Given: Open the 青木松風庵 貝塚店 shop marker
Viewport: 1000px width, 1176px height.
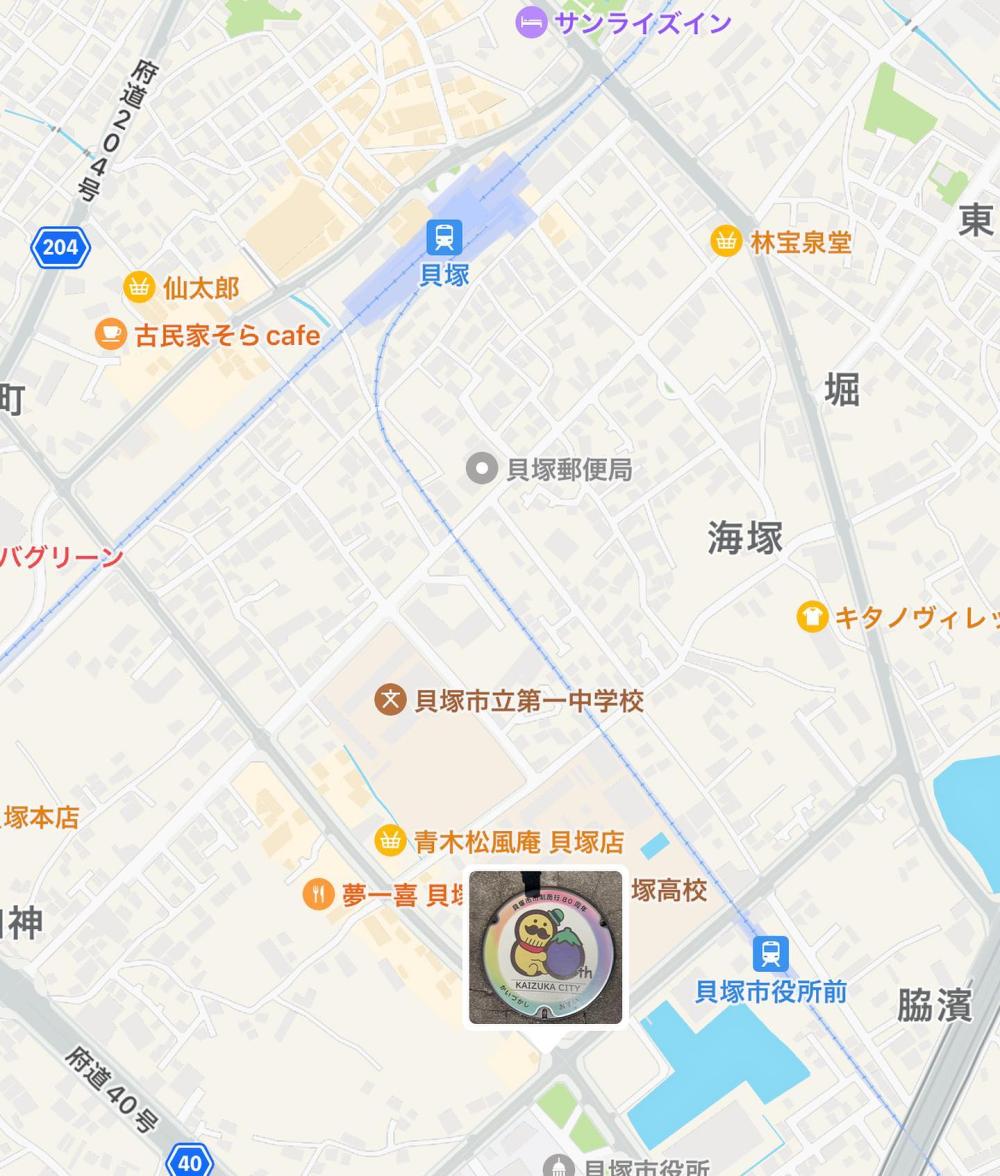Looking at the screenshot, I should click(389, 841).
